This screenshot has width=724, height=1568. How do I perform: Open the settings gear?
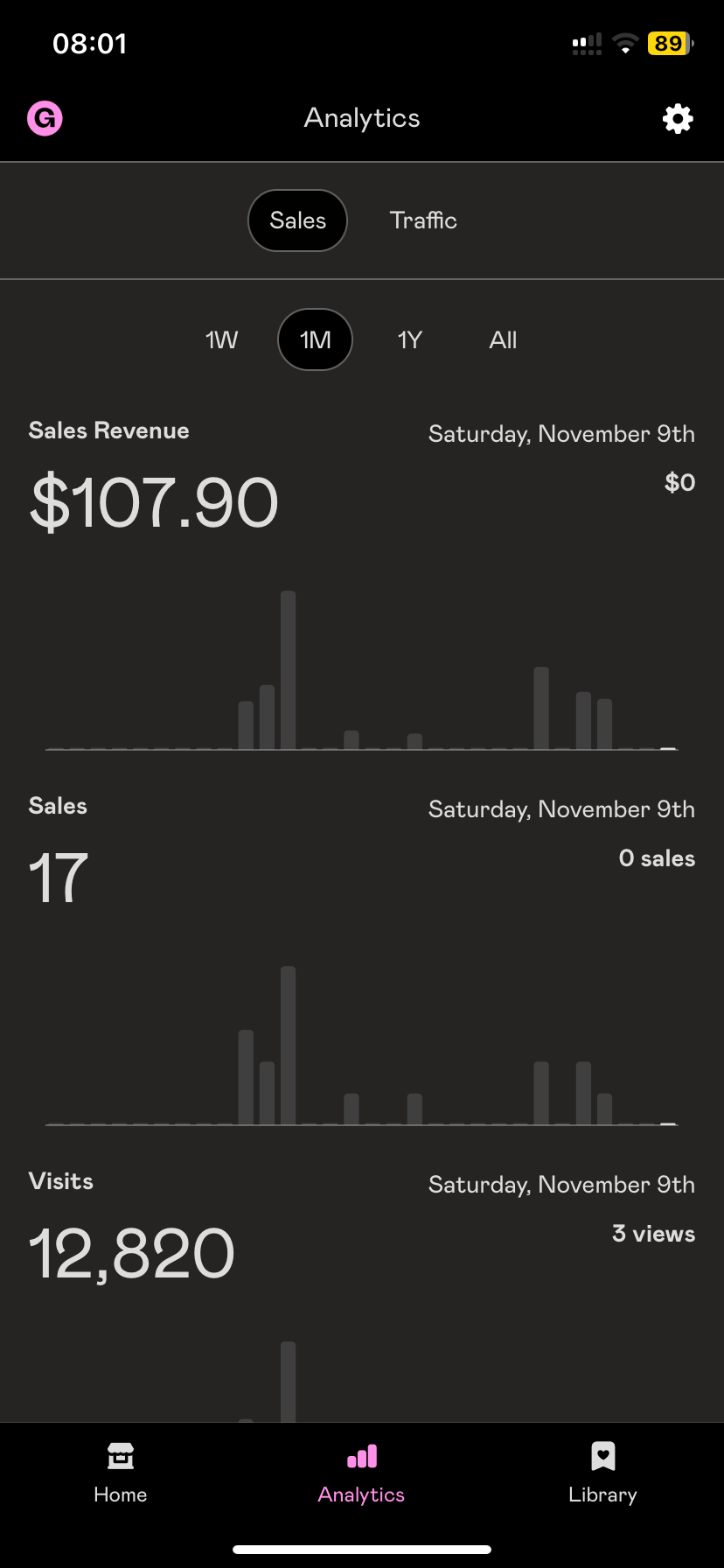(x=678, y=119)
